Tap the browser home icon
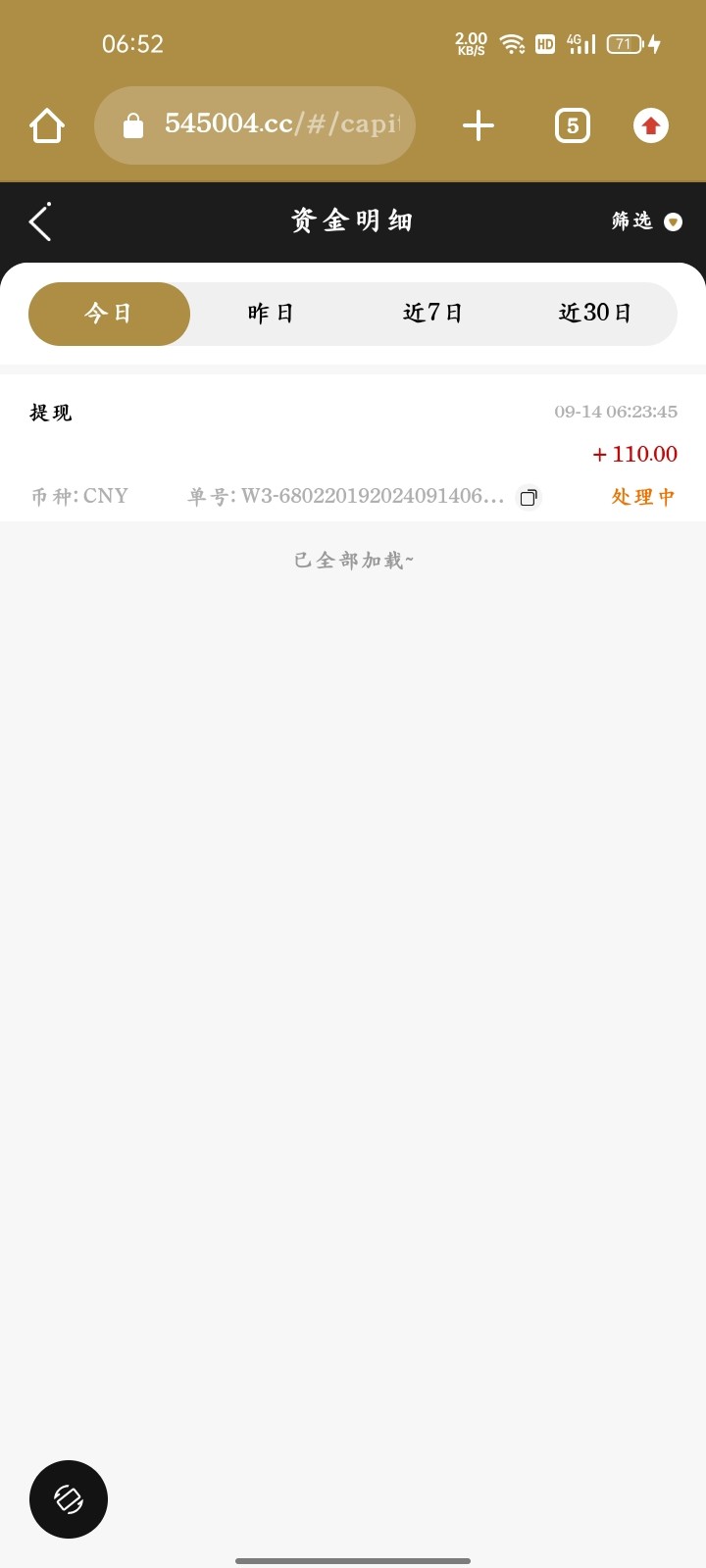The height and width of the screenshot is (1568, 706). 47,125
